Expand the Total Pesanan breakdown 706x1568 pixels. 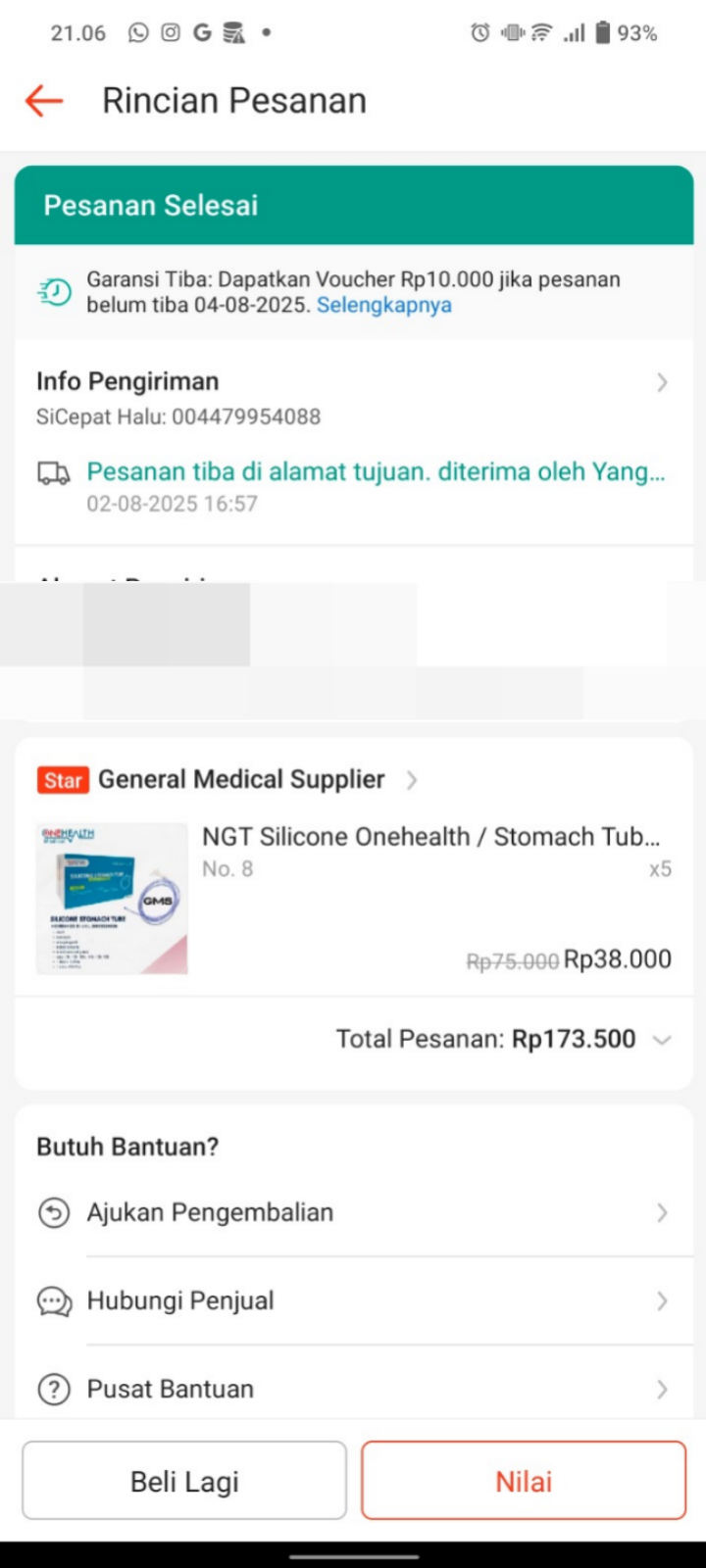662,1040
